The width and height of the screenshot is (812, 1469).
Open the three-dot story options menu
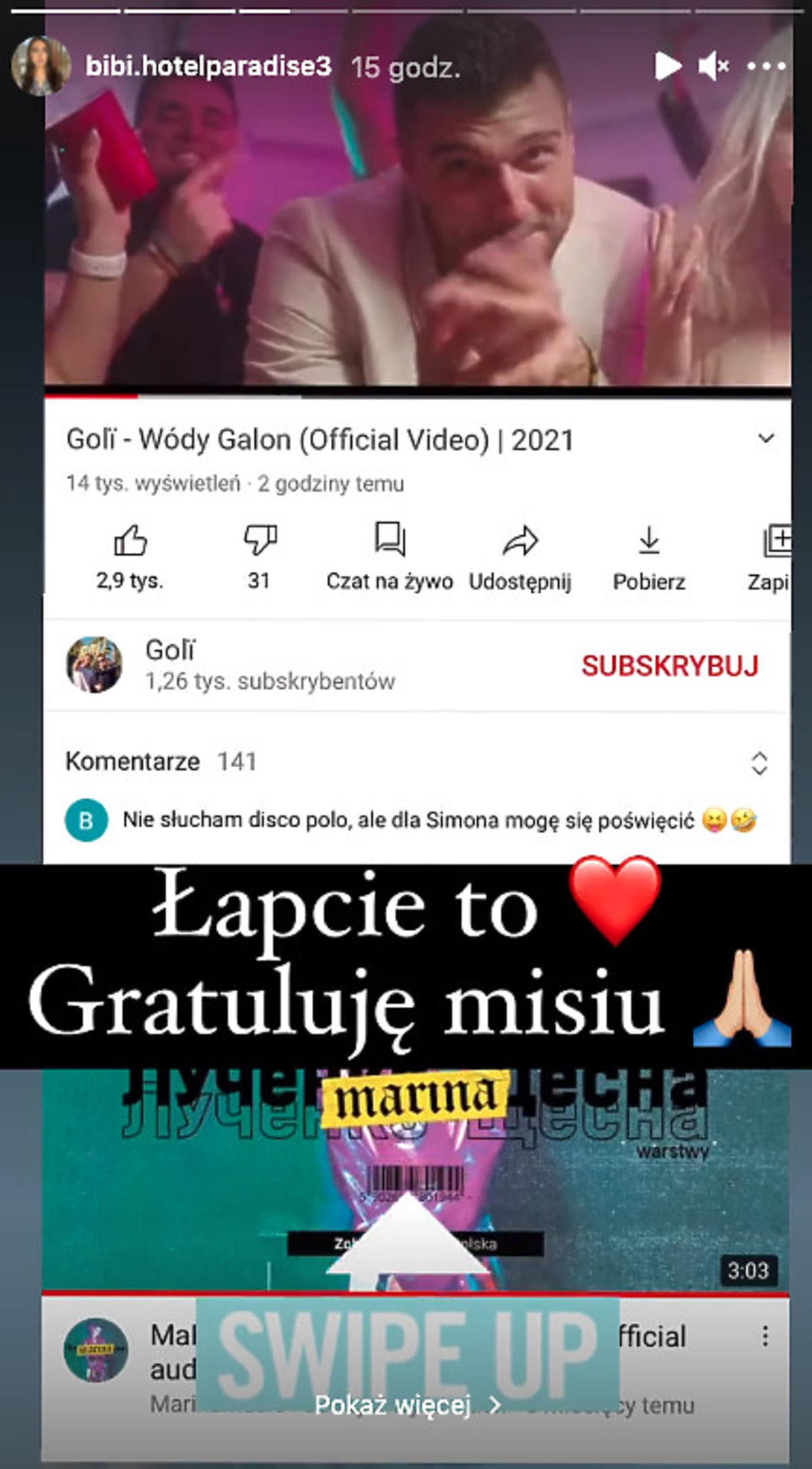coord(766,66)
